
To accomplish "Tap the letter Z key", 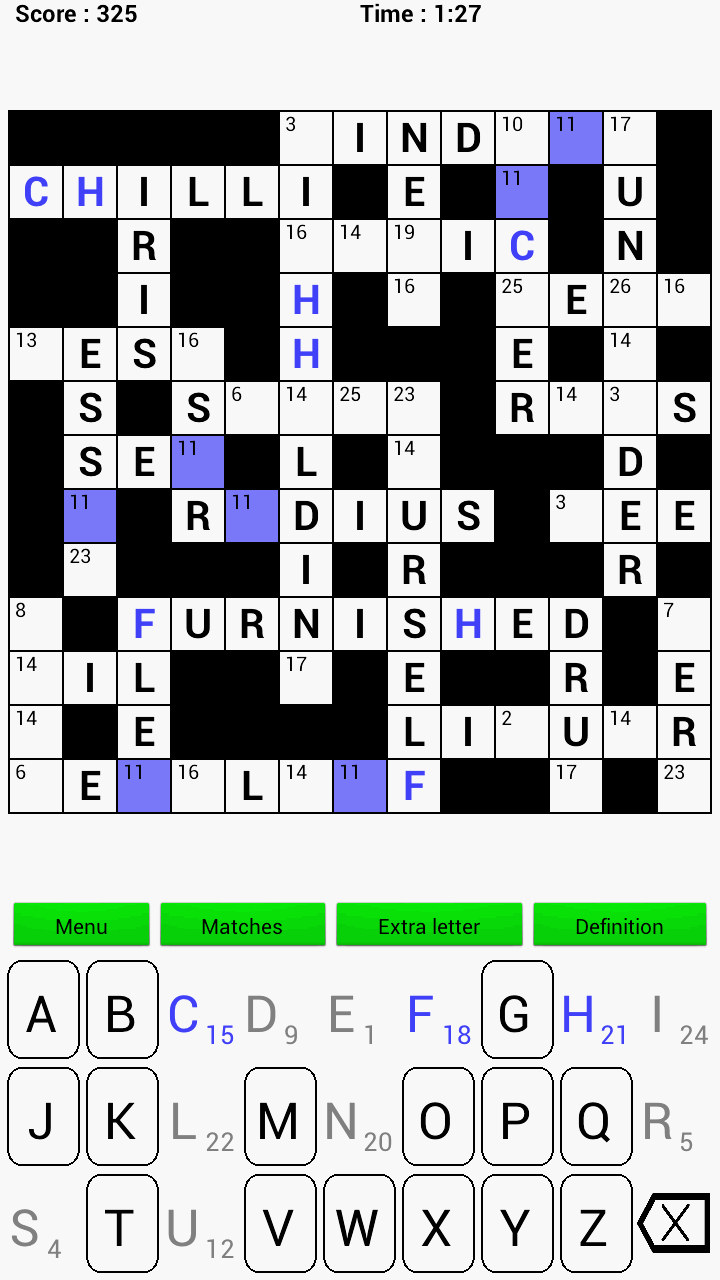I will coord(596,1223).
